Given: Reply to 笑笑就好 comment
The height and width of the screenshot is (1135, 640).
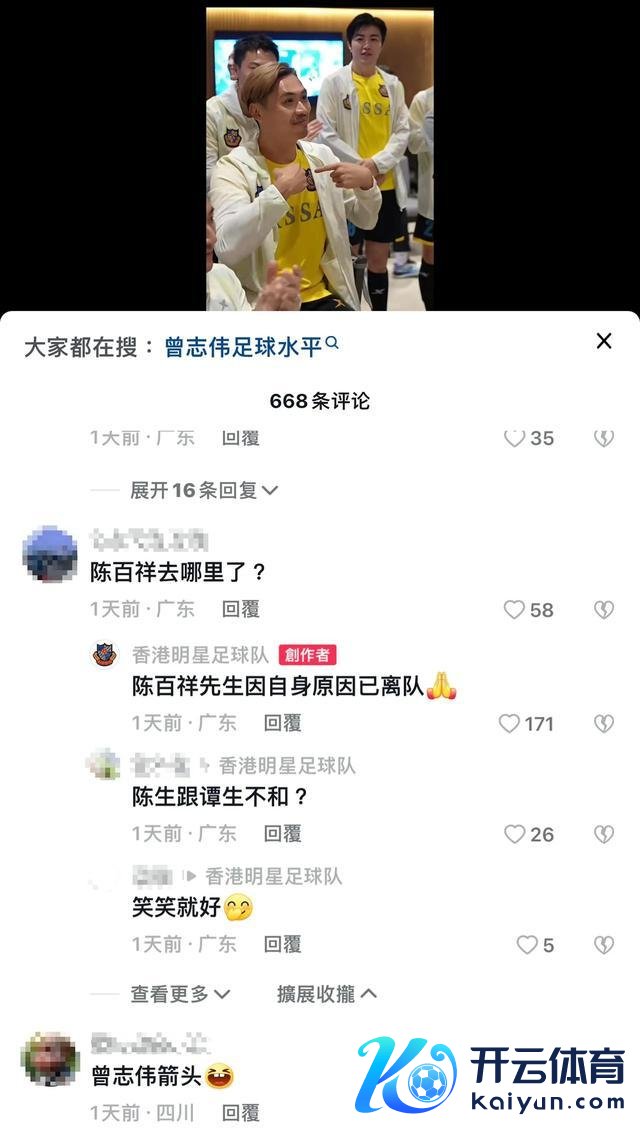Looking at the screenshot, I should tap(282, 944).
